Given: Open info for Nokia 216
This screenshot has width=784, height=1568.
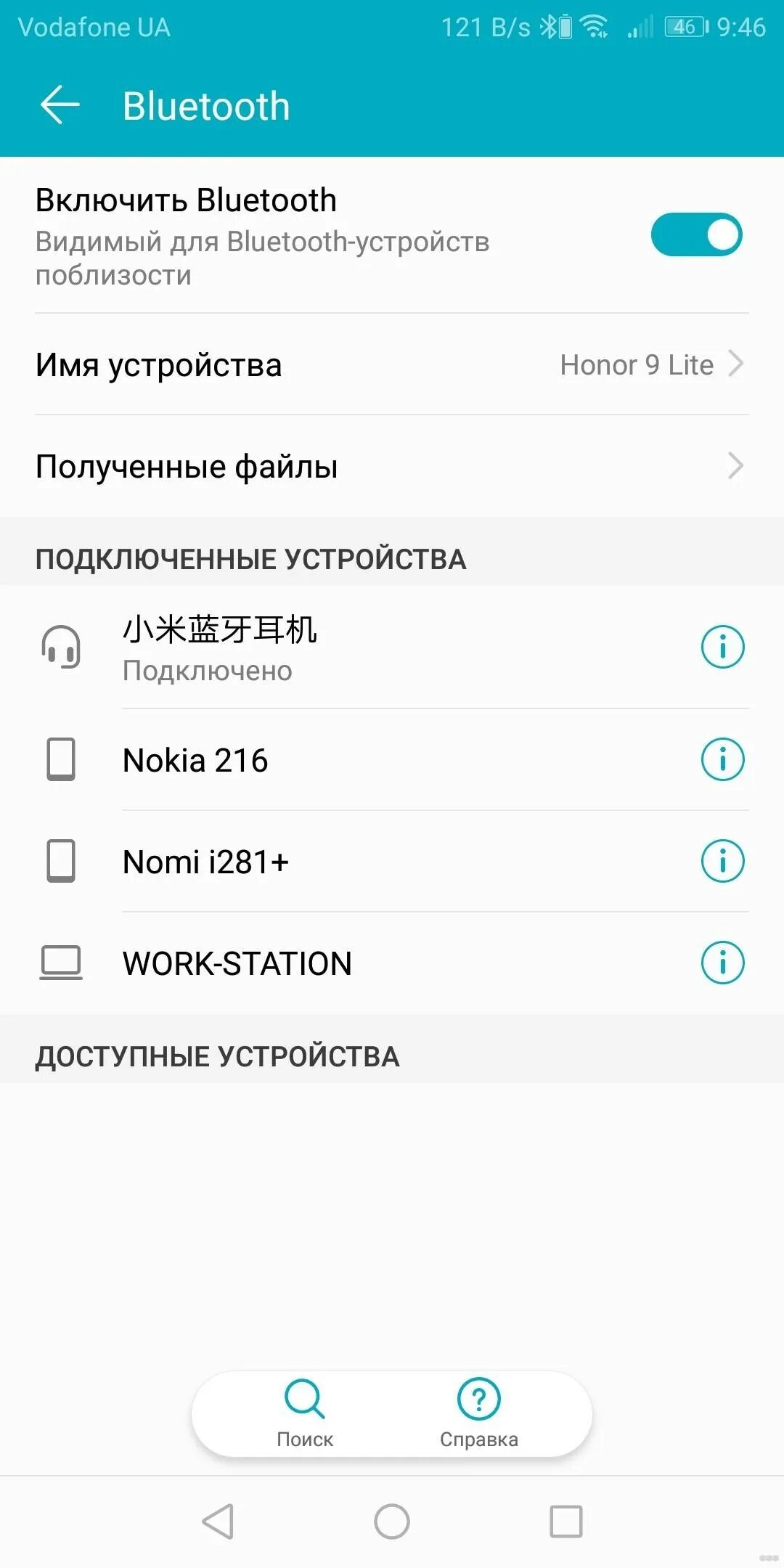Looking at the screenshot, I should pos(722,759).
